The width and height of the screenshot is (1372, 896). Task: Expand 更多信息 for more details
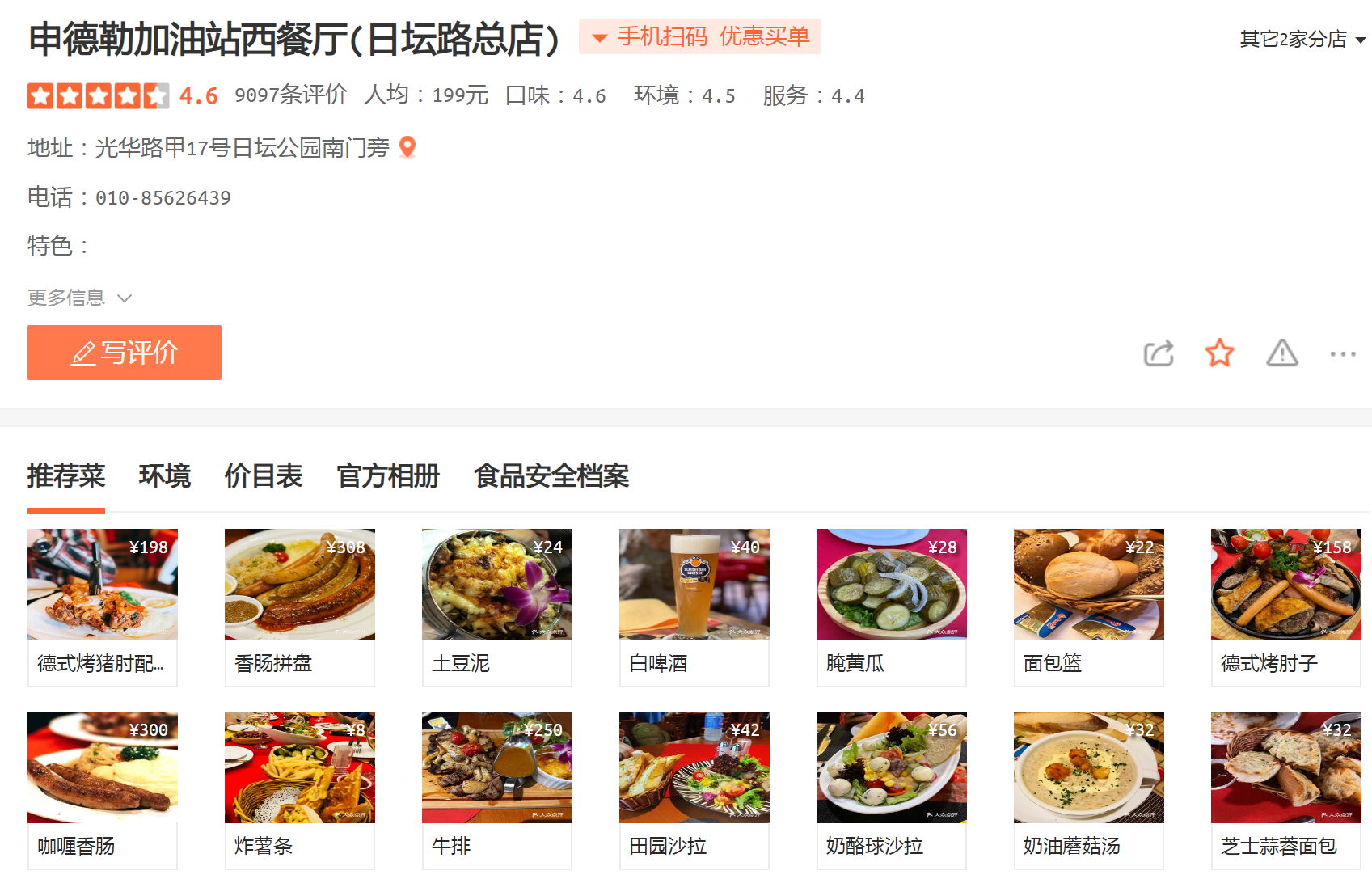[x=79, y=298]
